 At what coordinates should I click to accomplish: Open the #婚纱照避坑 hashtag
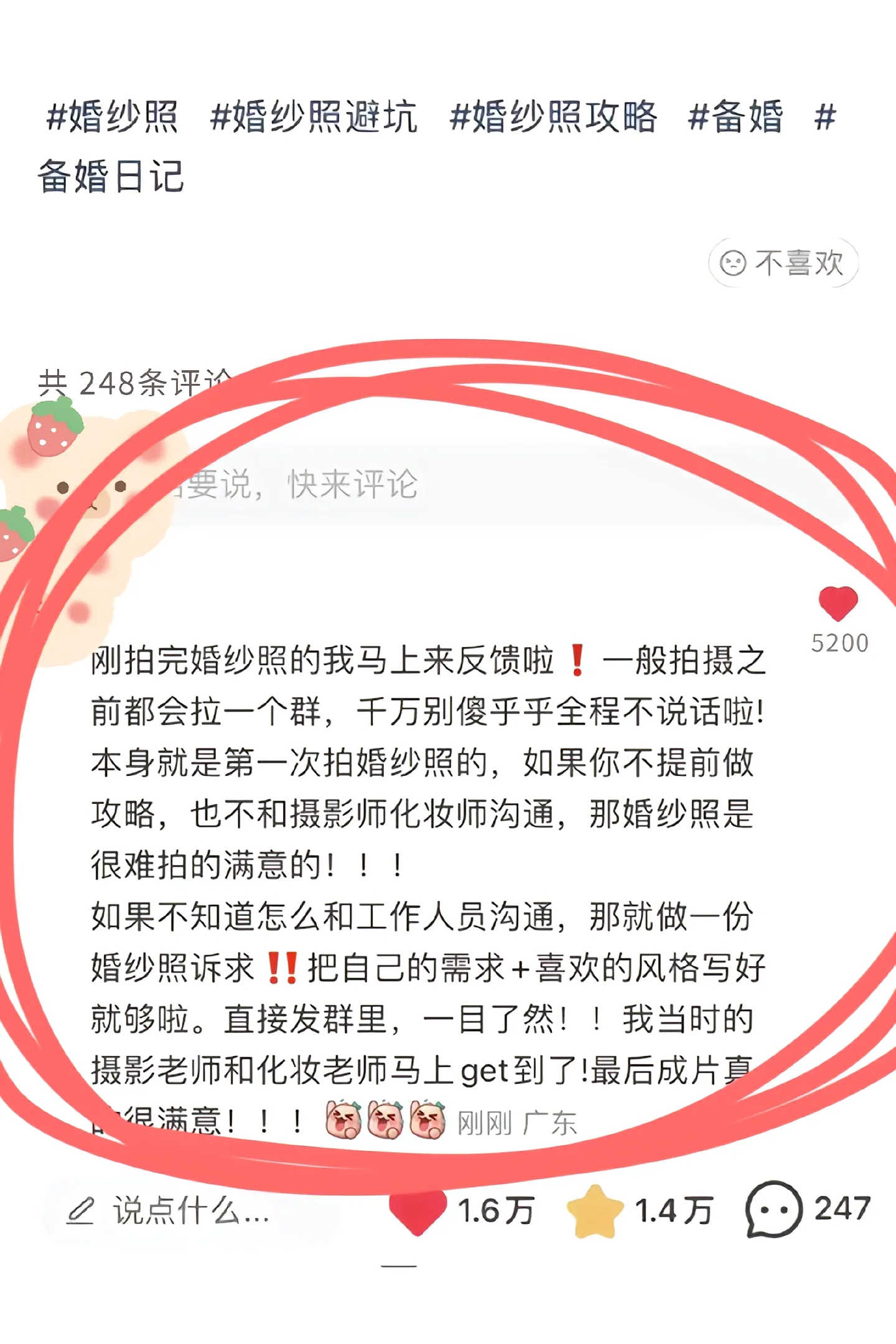pos(314,117)
